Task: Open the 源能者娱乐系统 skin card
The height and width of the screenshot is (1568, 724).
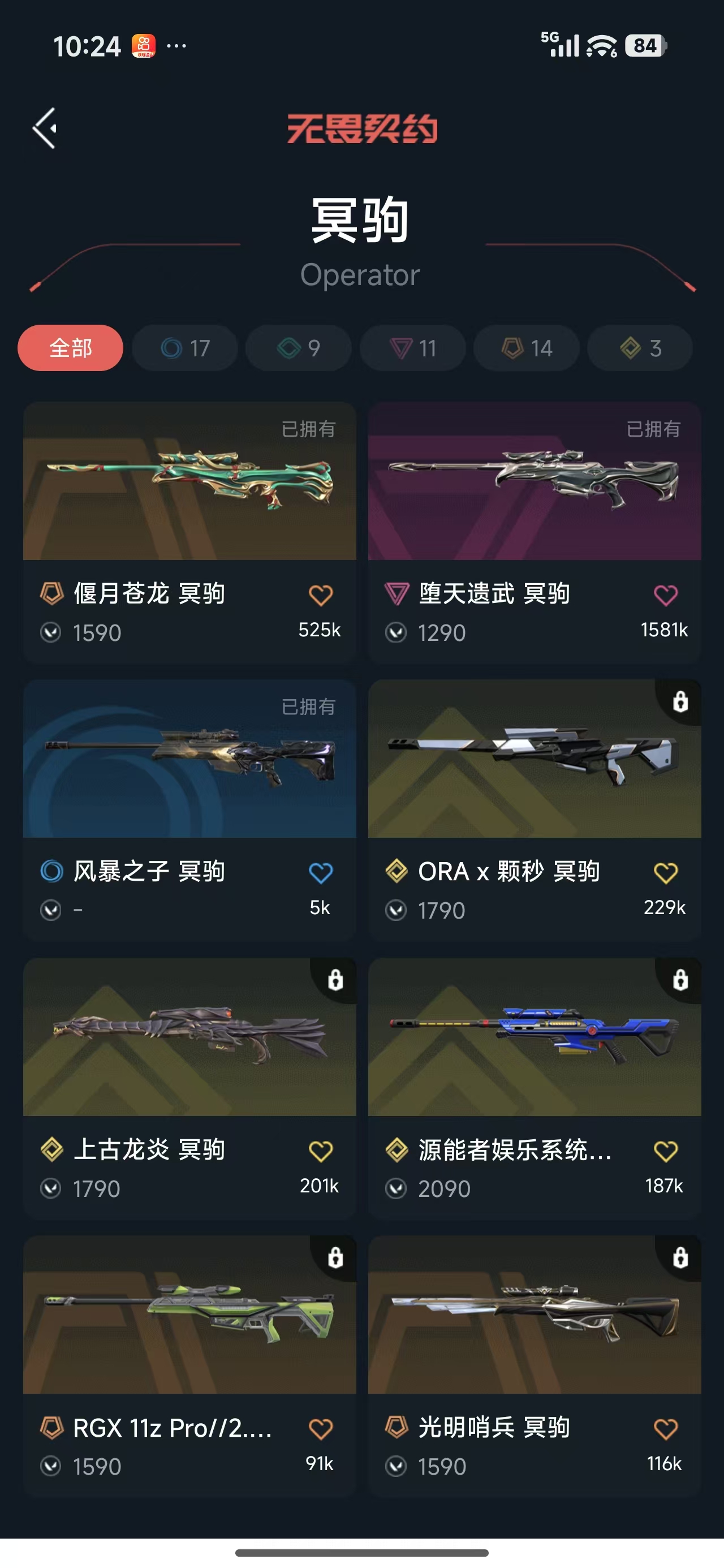Action: point(535,1088)
